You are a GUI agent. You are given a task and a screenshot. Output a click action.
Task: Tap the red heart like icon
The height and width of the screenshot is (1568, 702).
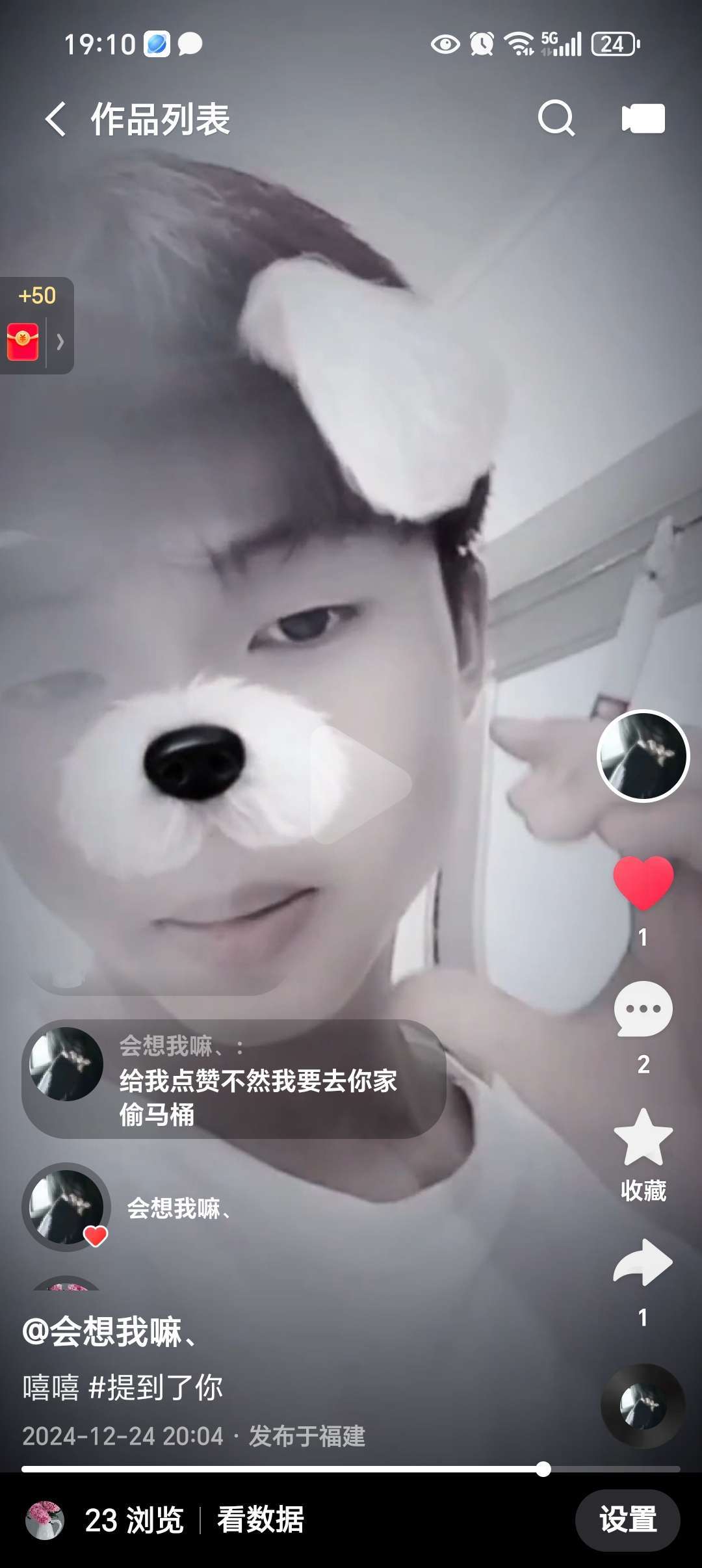pos(643,882)
